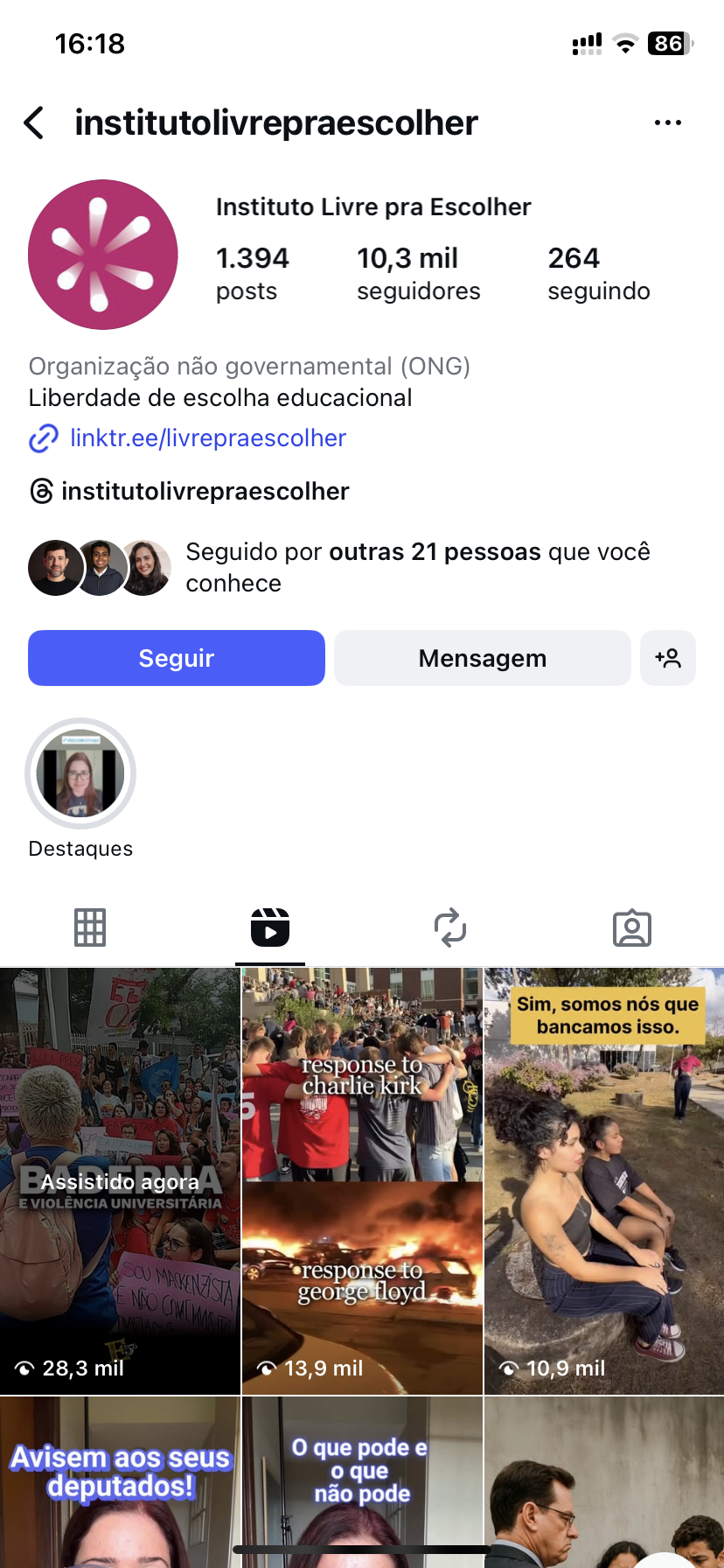Play the reel with 28,3 mil views
Viewport: 724px width, 1568px height.
(x=120, y=1181)
